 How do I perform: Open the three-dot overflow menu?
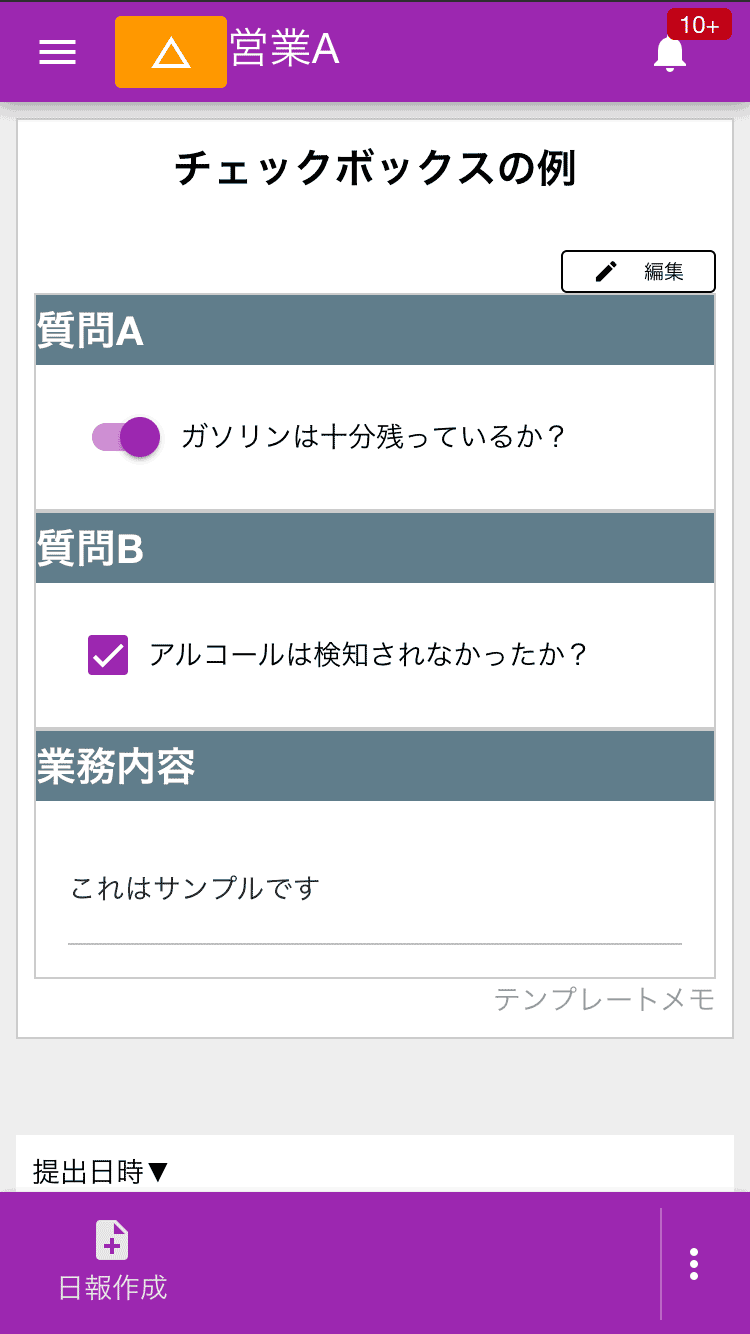point(694,1263)
